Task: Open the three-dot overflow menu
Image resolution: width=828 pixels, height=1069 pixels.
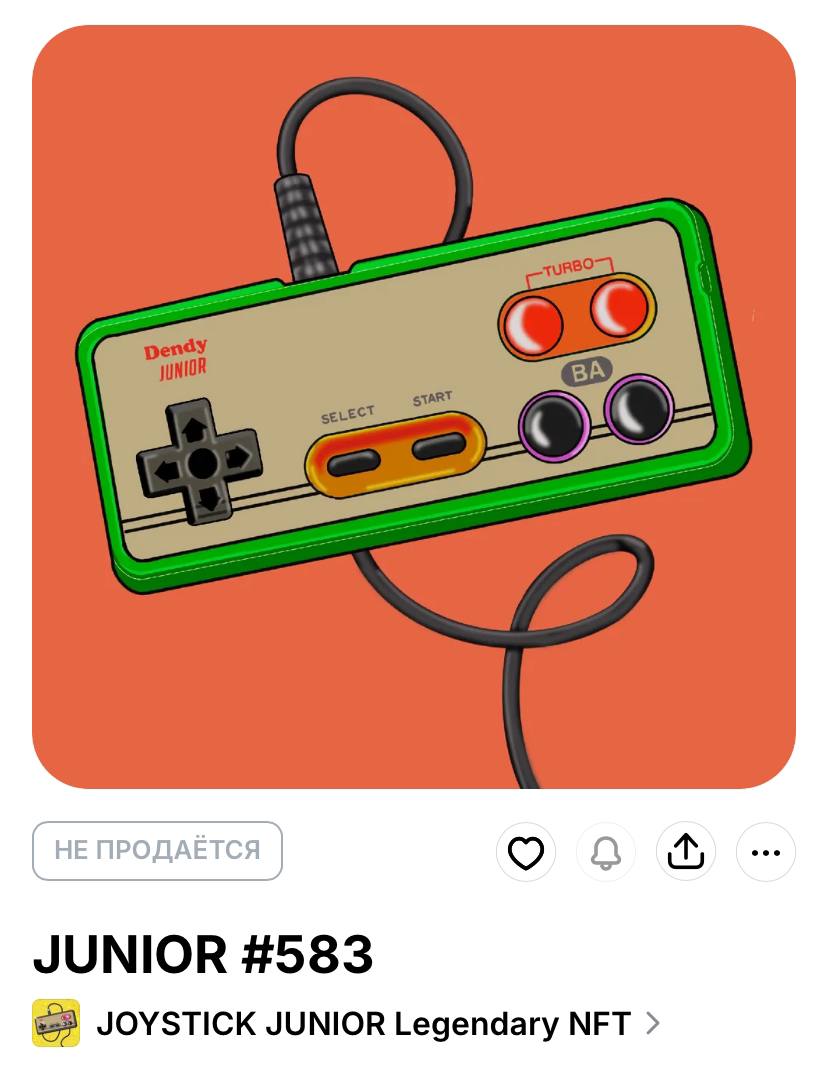Action: click(766, 852)
